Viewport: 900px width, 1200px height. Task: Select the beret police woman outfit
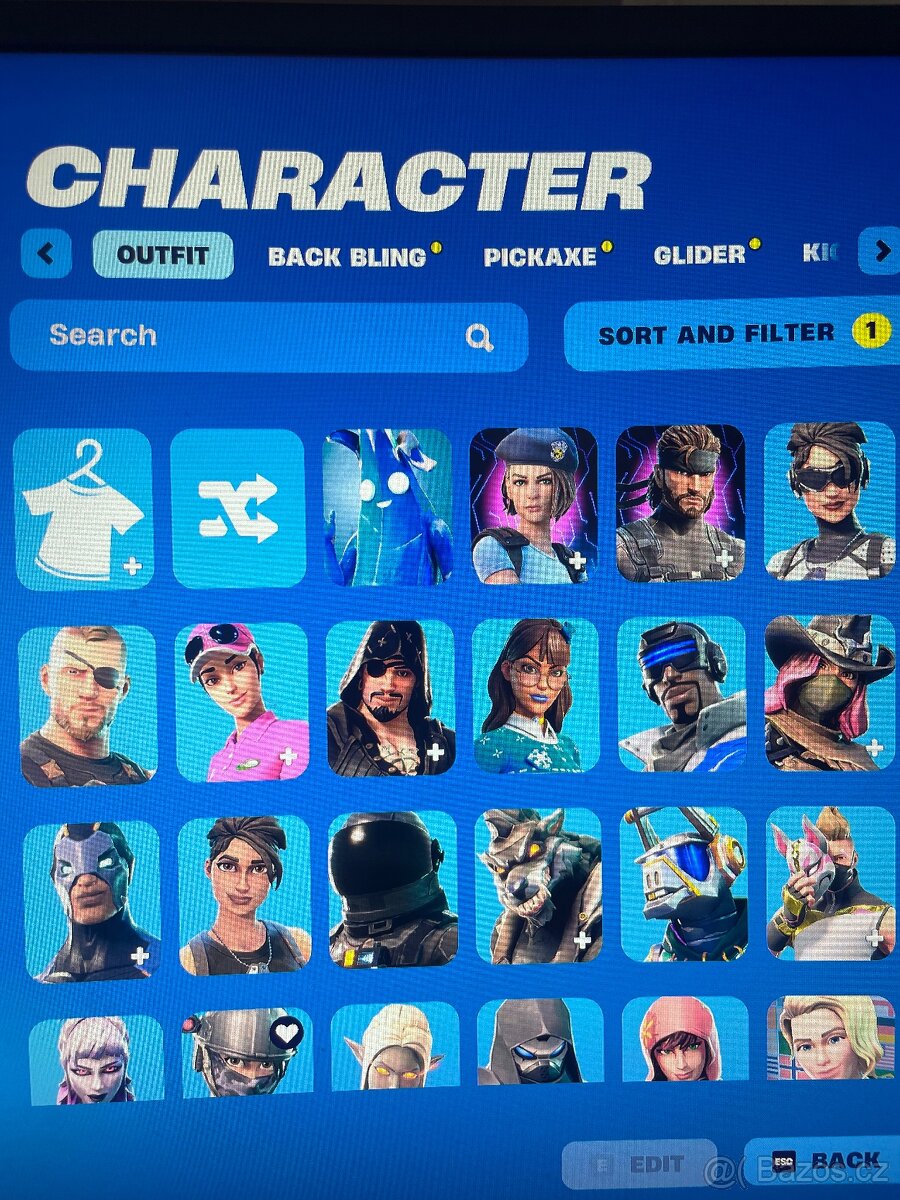click(x=533, y=504)
